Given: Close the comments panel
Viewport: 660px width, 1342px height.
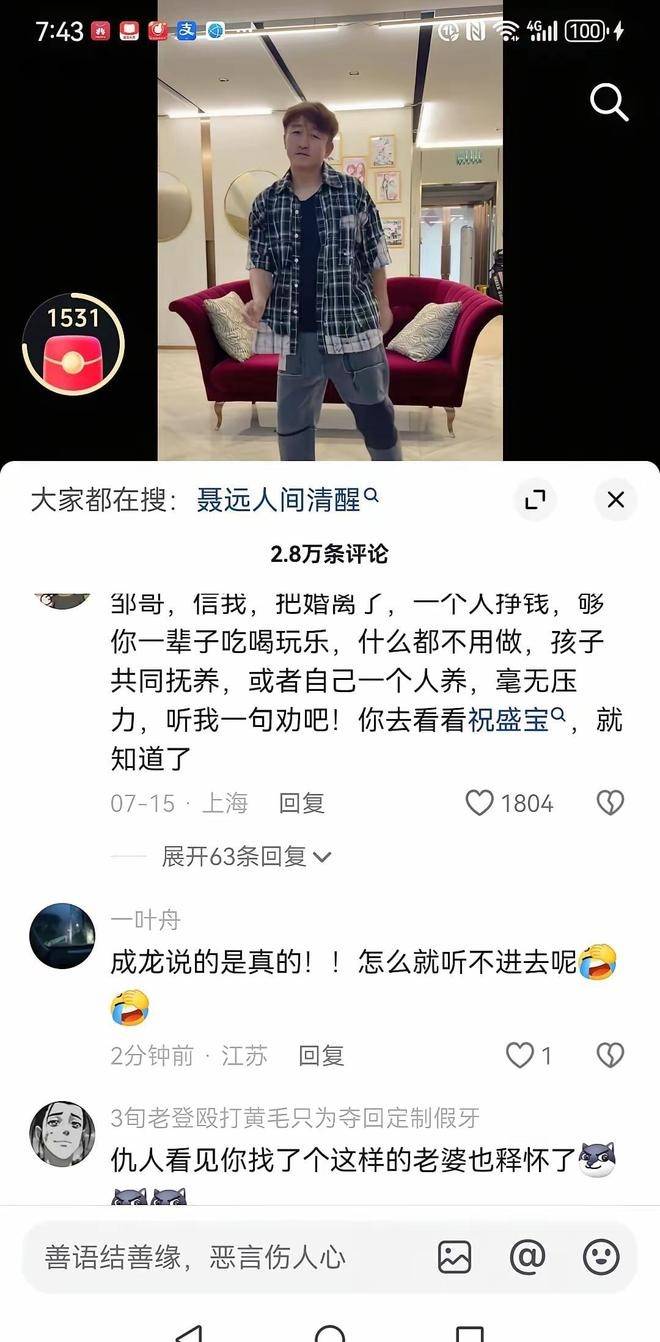Looking at the screenshot, I should click(616, 500).
